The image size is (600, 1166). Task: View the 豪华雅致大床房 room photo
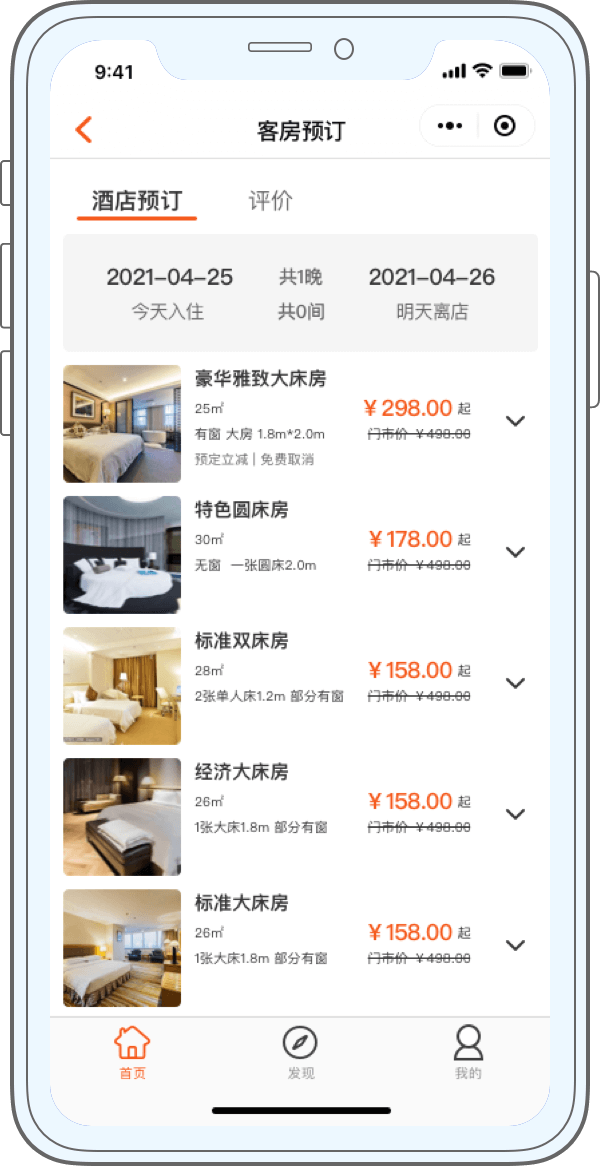(x=122, y=424)
